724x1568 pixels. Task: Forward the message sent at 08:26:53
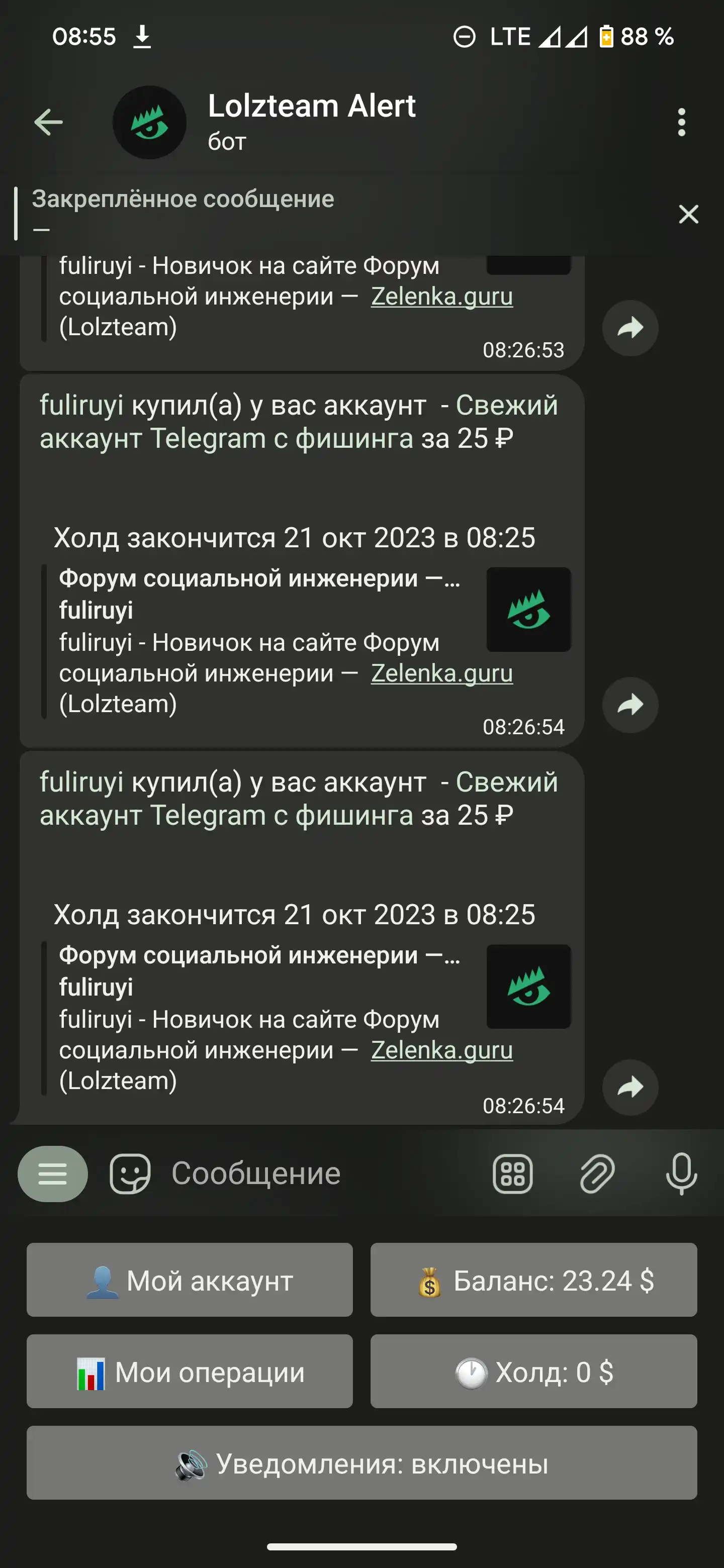630,328
